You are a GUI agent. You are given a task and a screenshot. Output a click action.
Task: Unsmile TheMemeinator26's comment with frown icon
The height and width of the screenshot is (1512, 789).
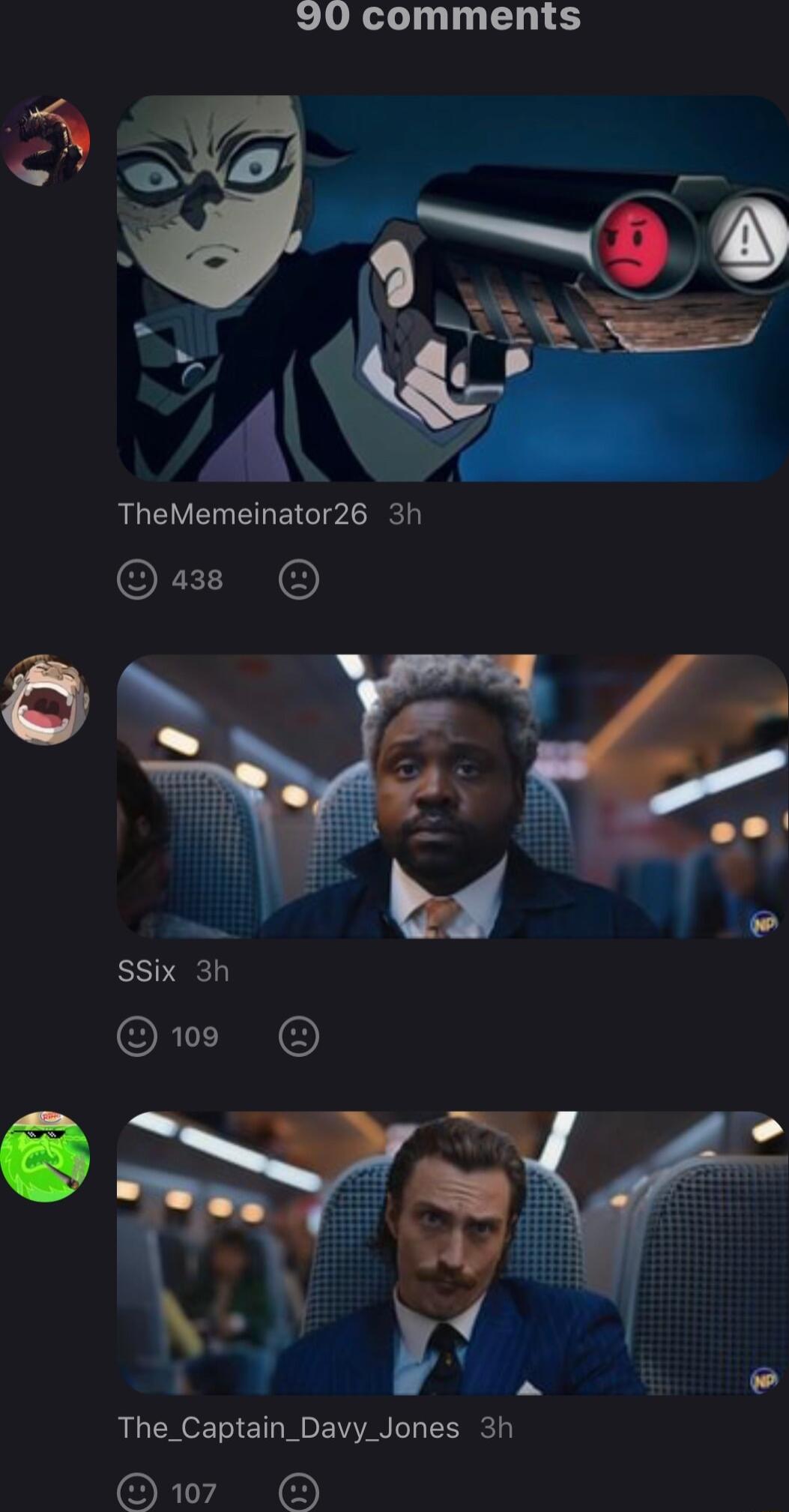tap(299, 579)
